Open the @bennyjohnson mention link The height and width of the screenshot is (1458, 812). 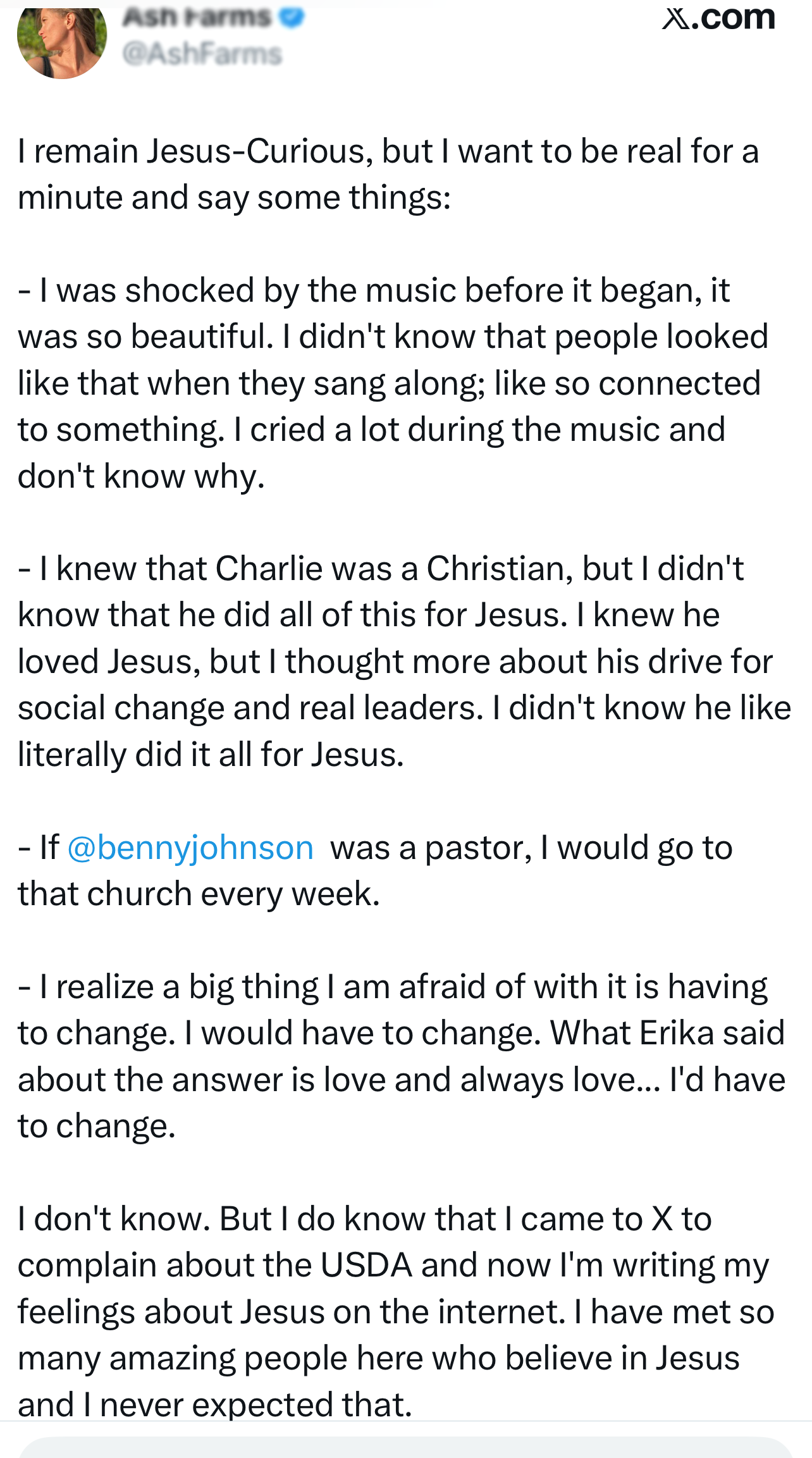tap(190, 848)
